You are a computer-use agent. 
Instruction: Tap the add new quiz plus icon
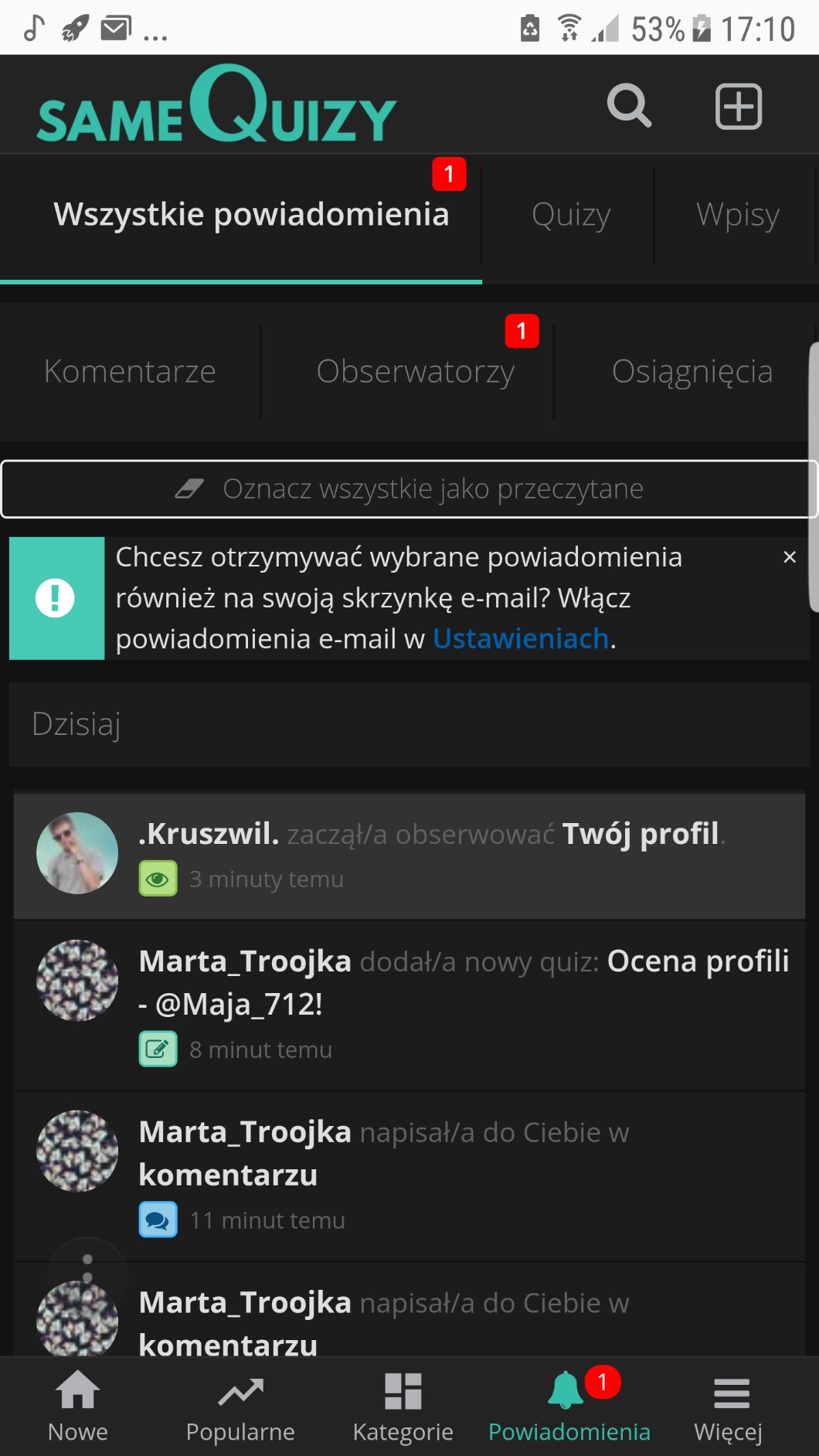pyautogui.click(x=738, y=107)
